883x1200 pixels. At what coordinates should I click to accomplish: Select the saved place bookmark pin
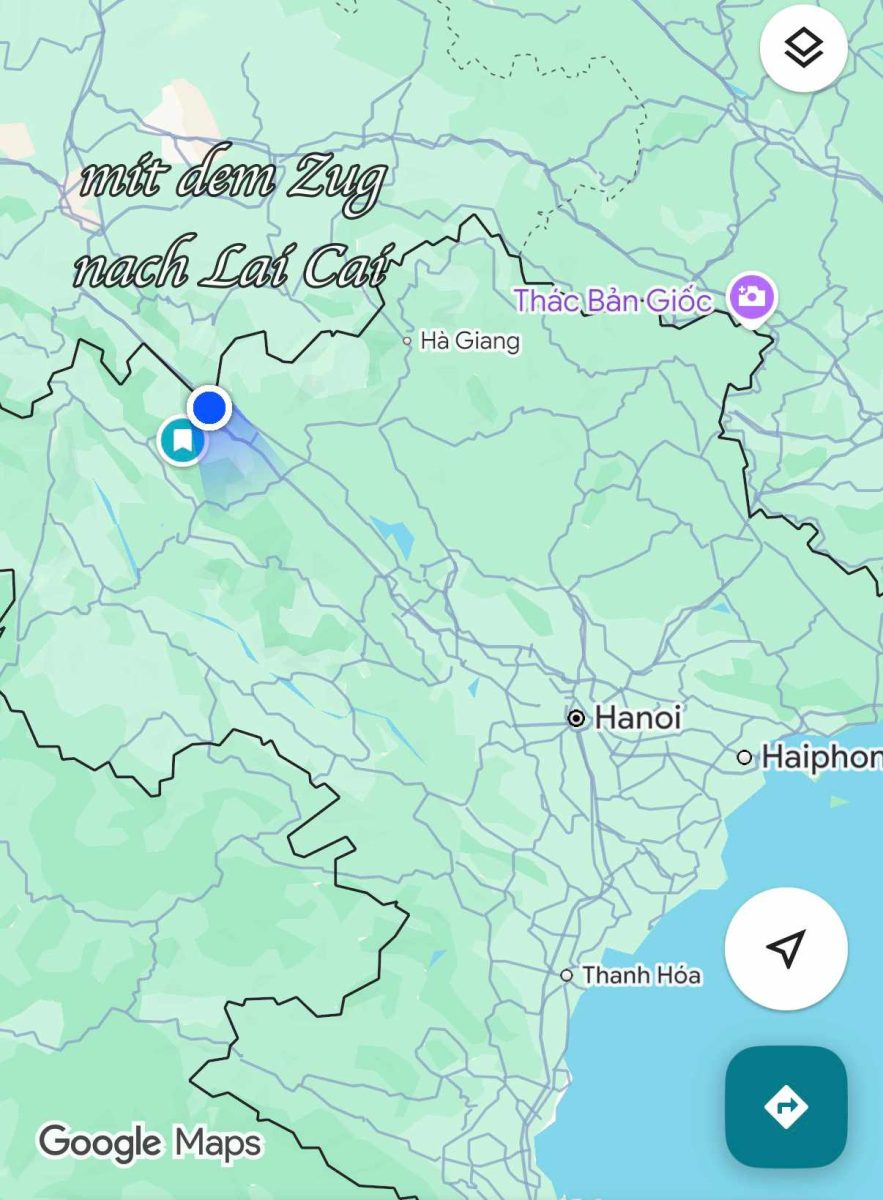pos(181,440)
